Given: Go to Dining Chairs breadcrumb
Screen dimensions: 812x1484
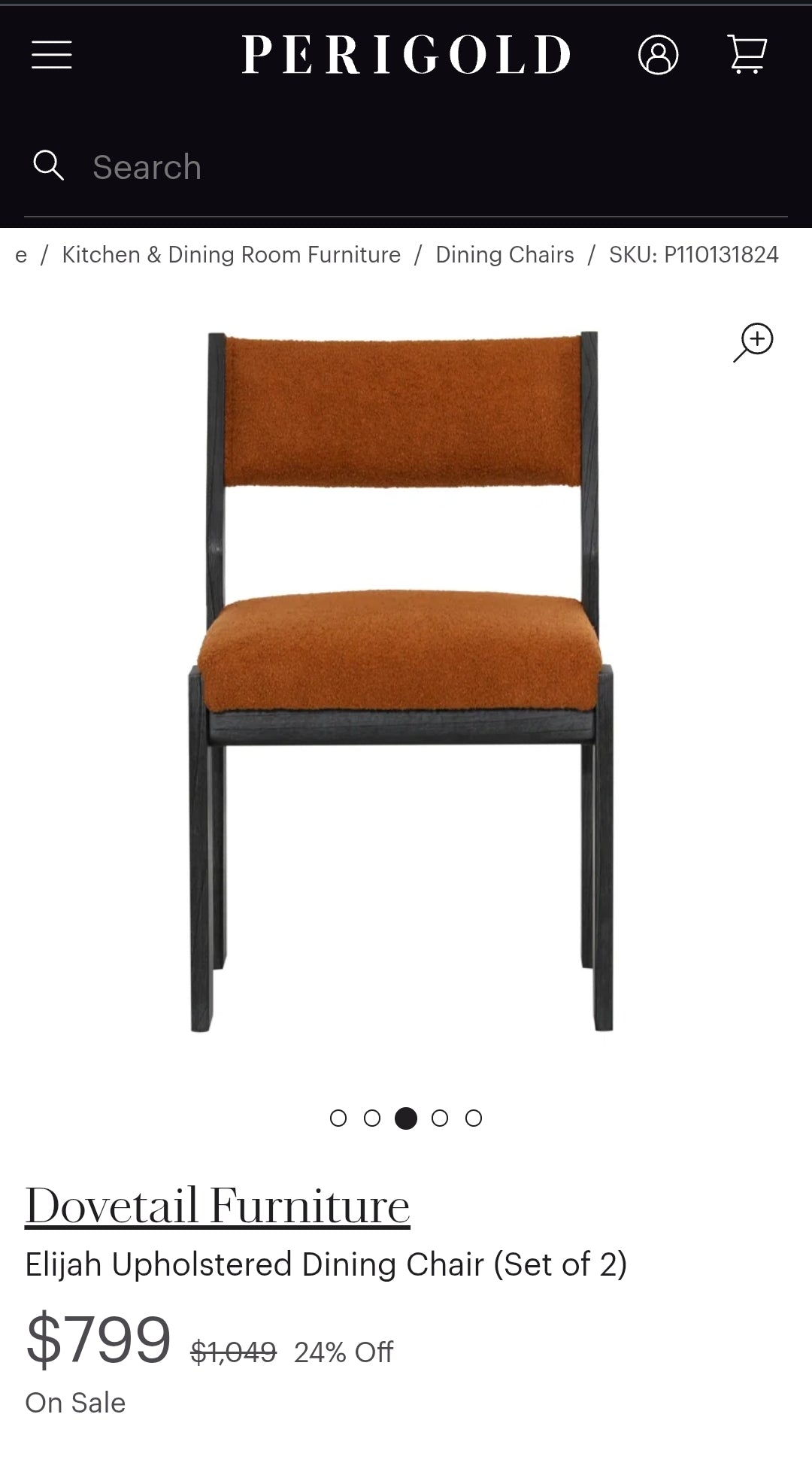Looking at the screenshot, I should pyautogui.click(x=504, y=255).
